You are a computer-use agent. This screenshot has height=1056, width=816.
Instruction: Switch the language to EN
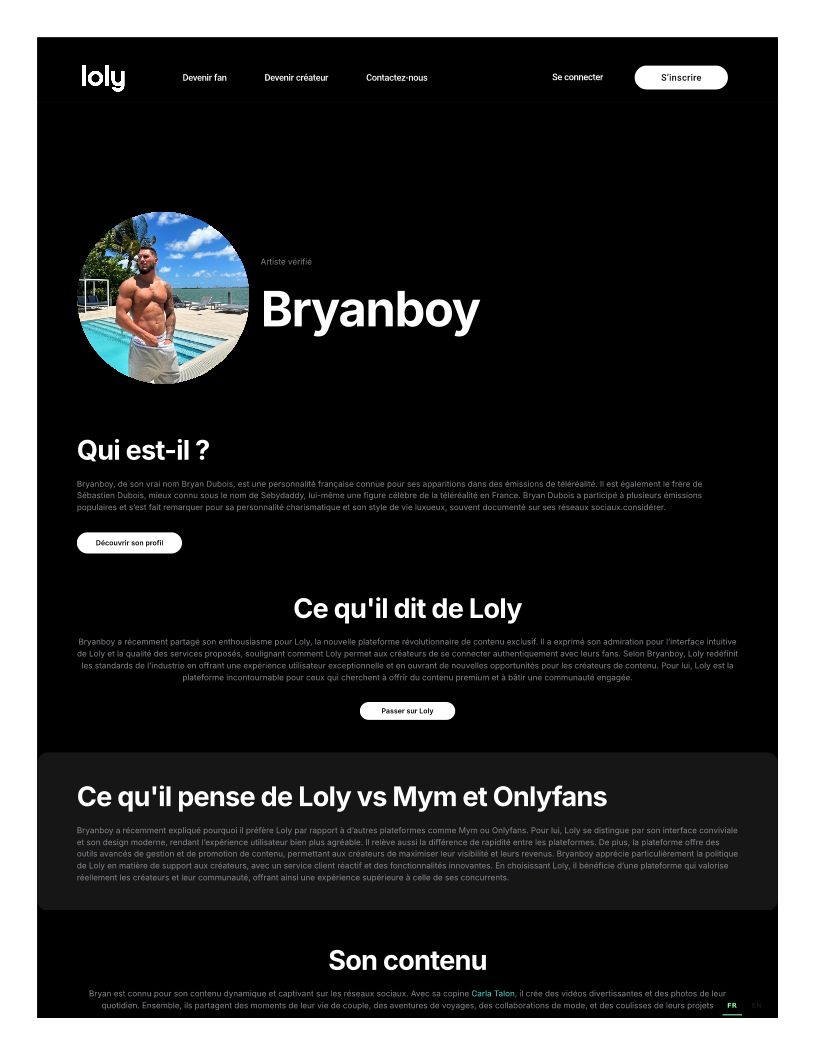point(757,1005)
